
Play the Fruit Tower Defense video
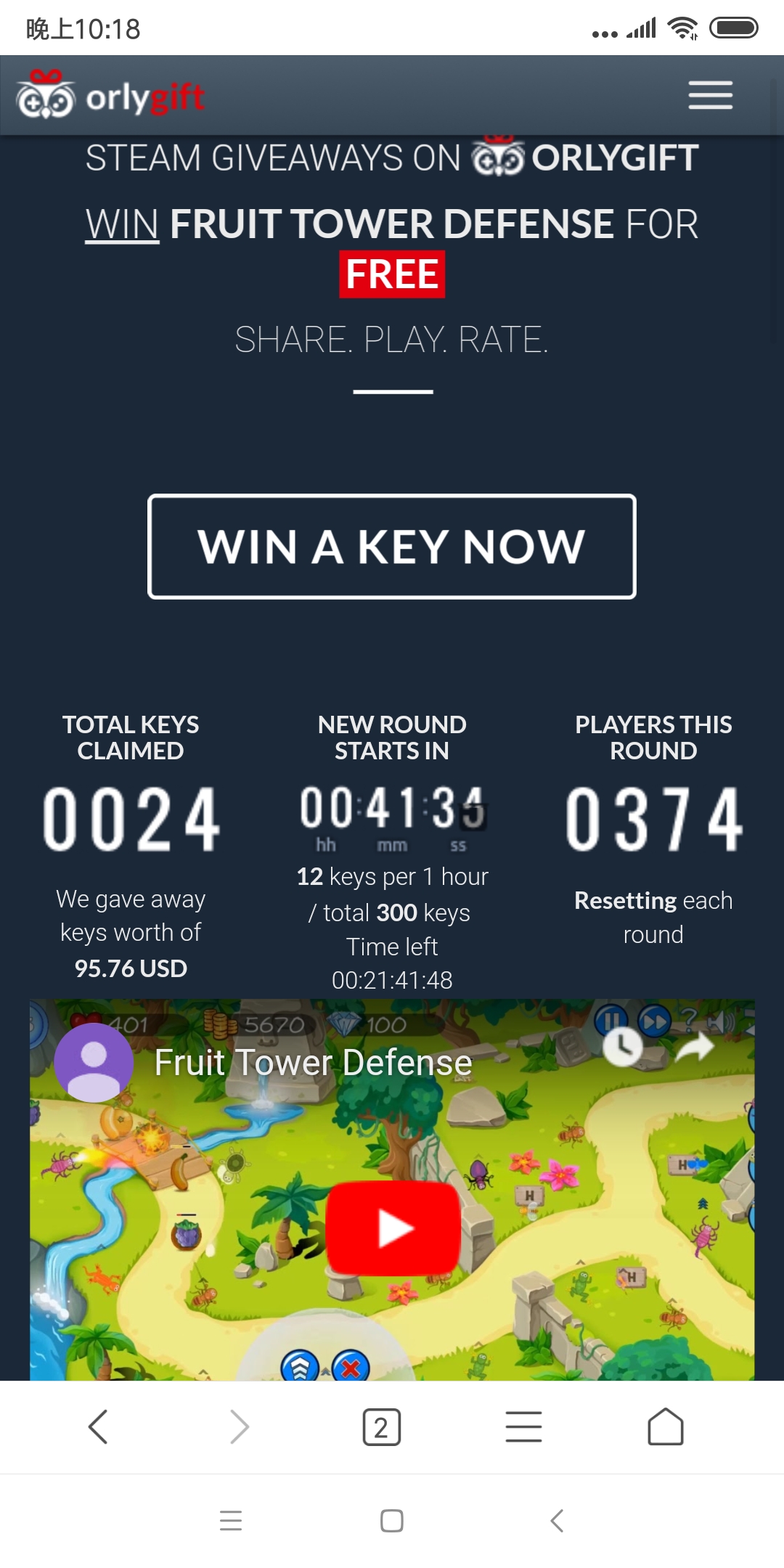[393, 1228]
